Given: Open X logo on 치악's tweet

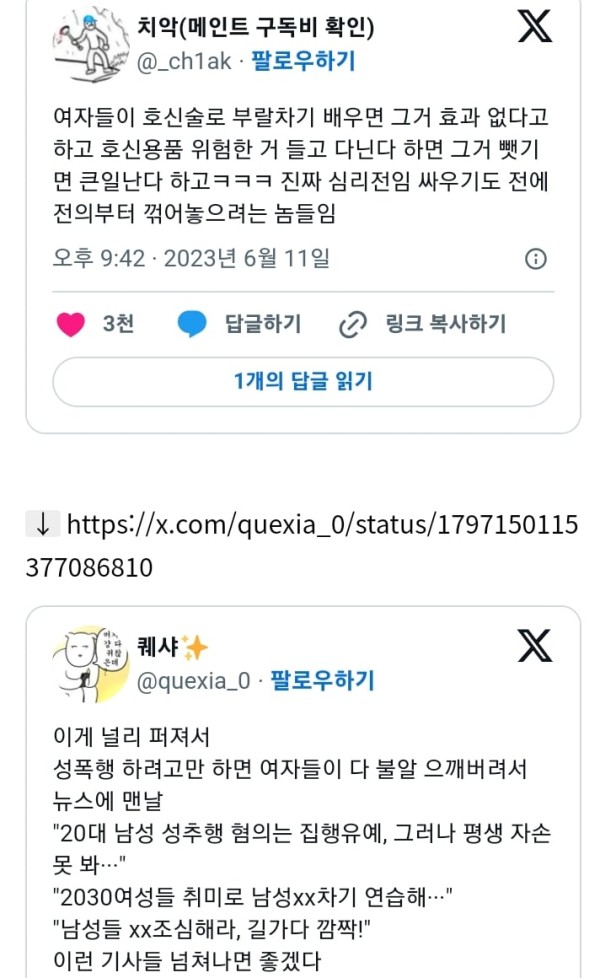Looking at the screenshot, I should (535, 27).
